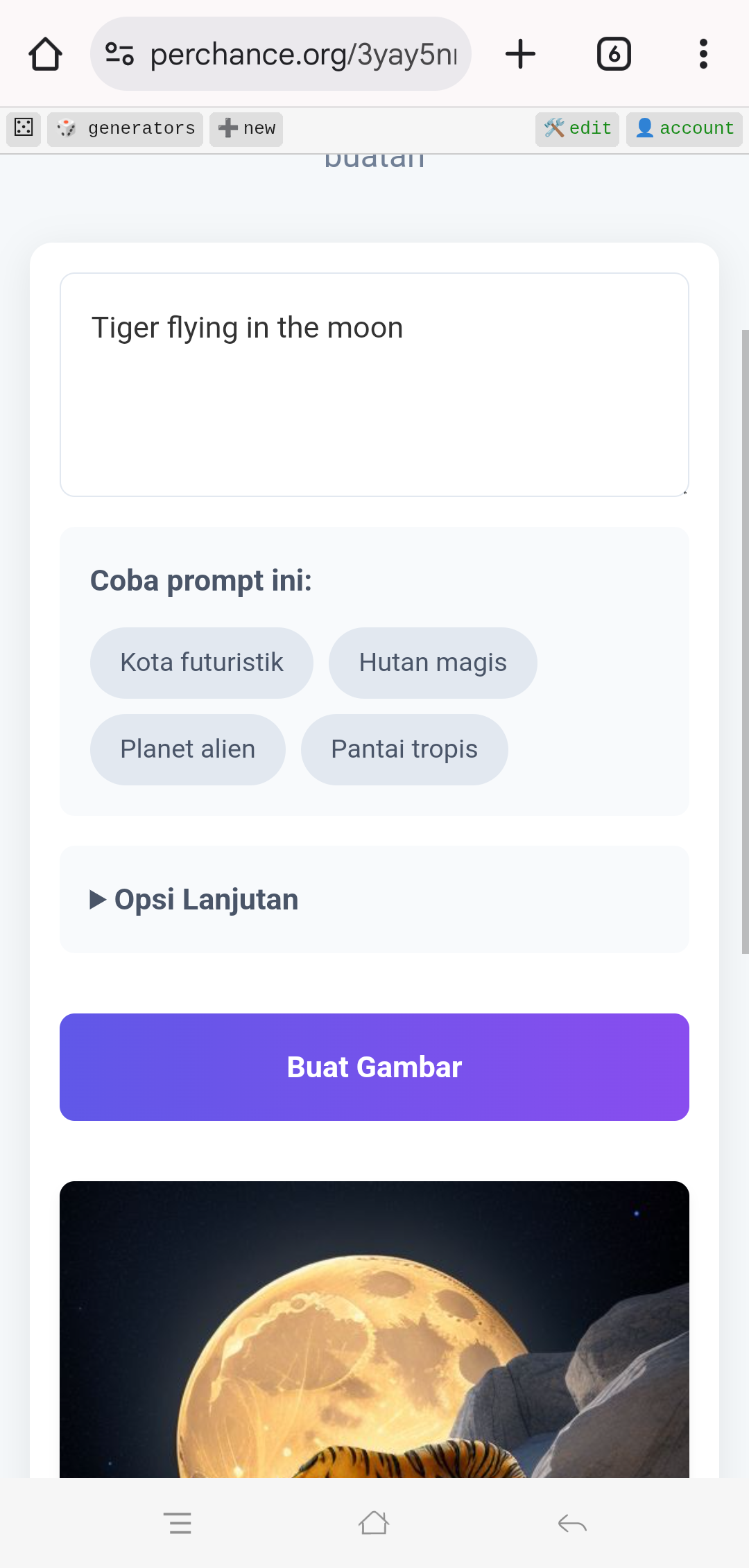Viewport: 749px width, 1568px height.
Task: Click the dice icon at top left
Action: (23, 129)
